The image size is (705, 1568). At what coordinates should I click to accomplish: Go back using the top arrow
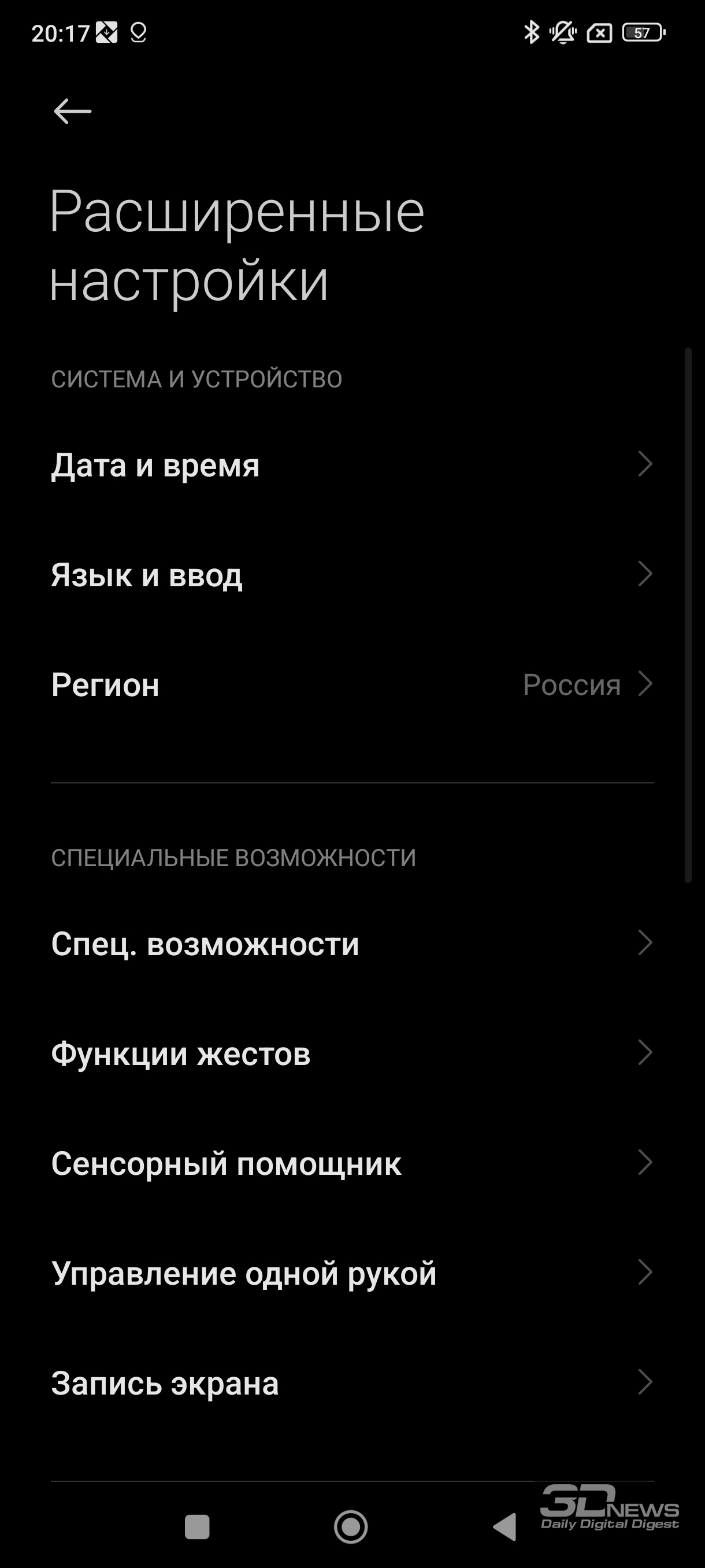click(x=72, y=112)
